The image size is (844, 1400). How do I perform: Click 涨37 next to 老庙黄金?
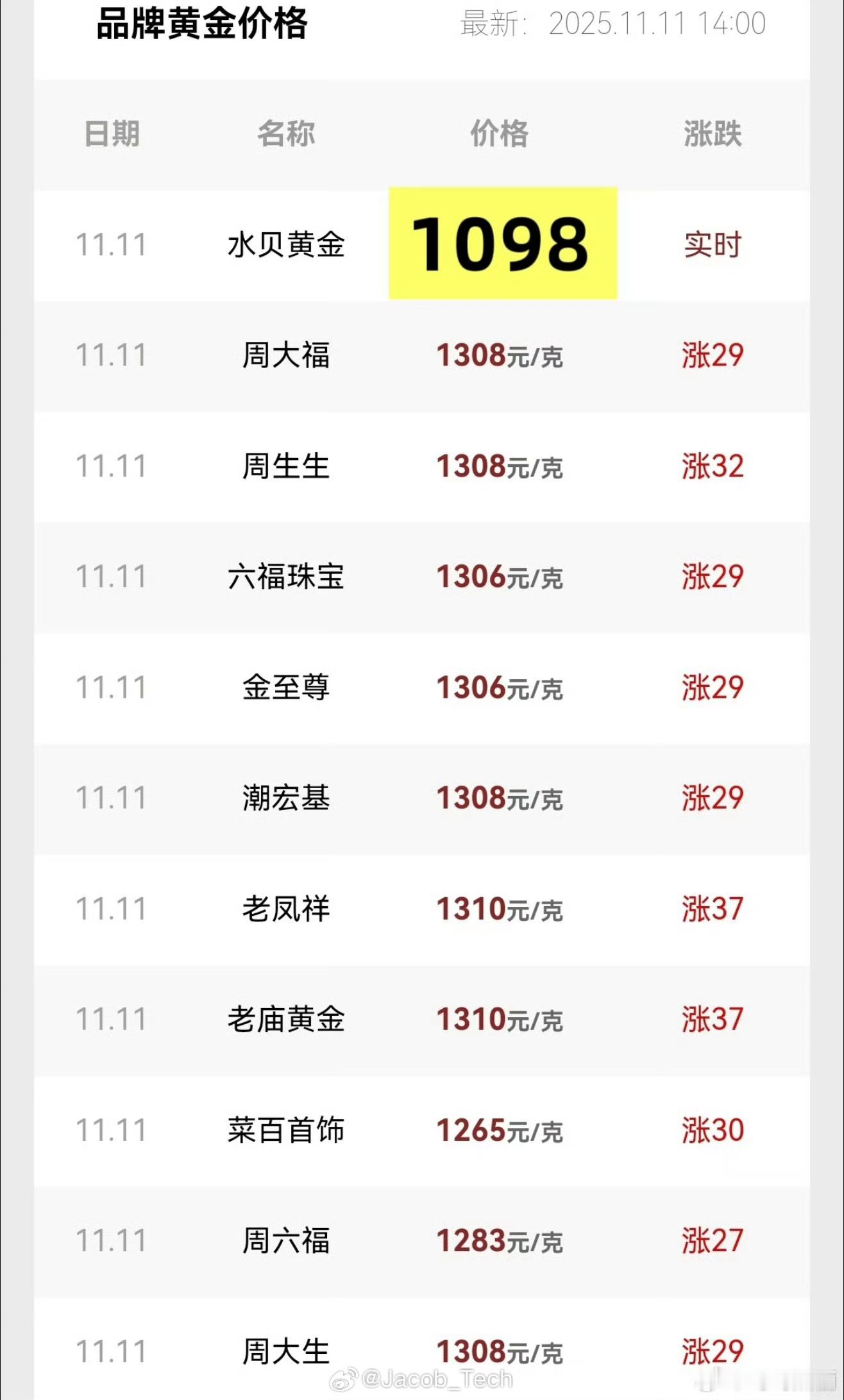pyautogui.click(x=712, y=1019)
